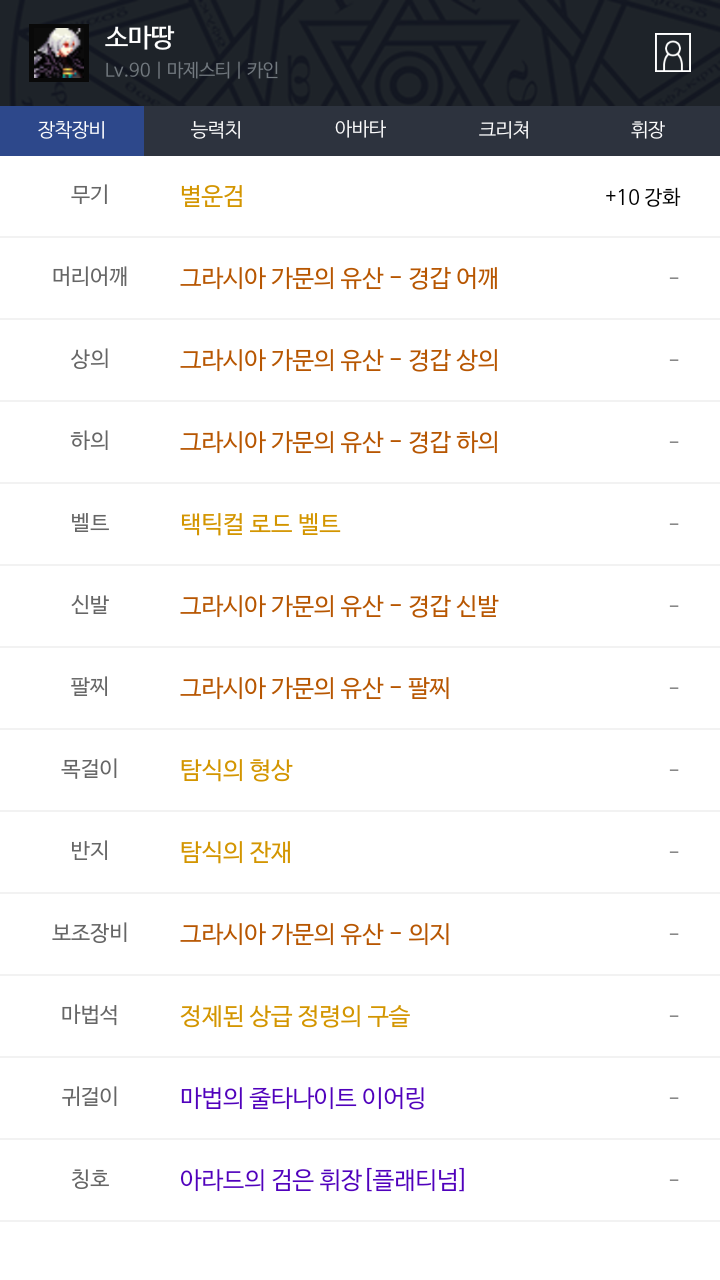This screenshot has height=1280, width=720.
Task: Switch to the 능력치 tab
Action: (x=216, y=130)
